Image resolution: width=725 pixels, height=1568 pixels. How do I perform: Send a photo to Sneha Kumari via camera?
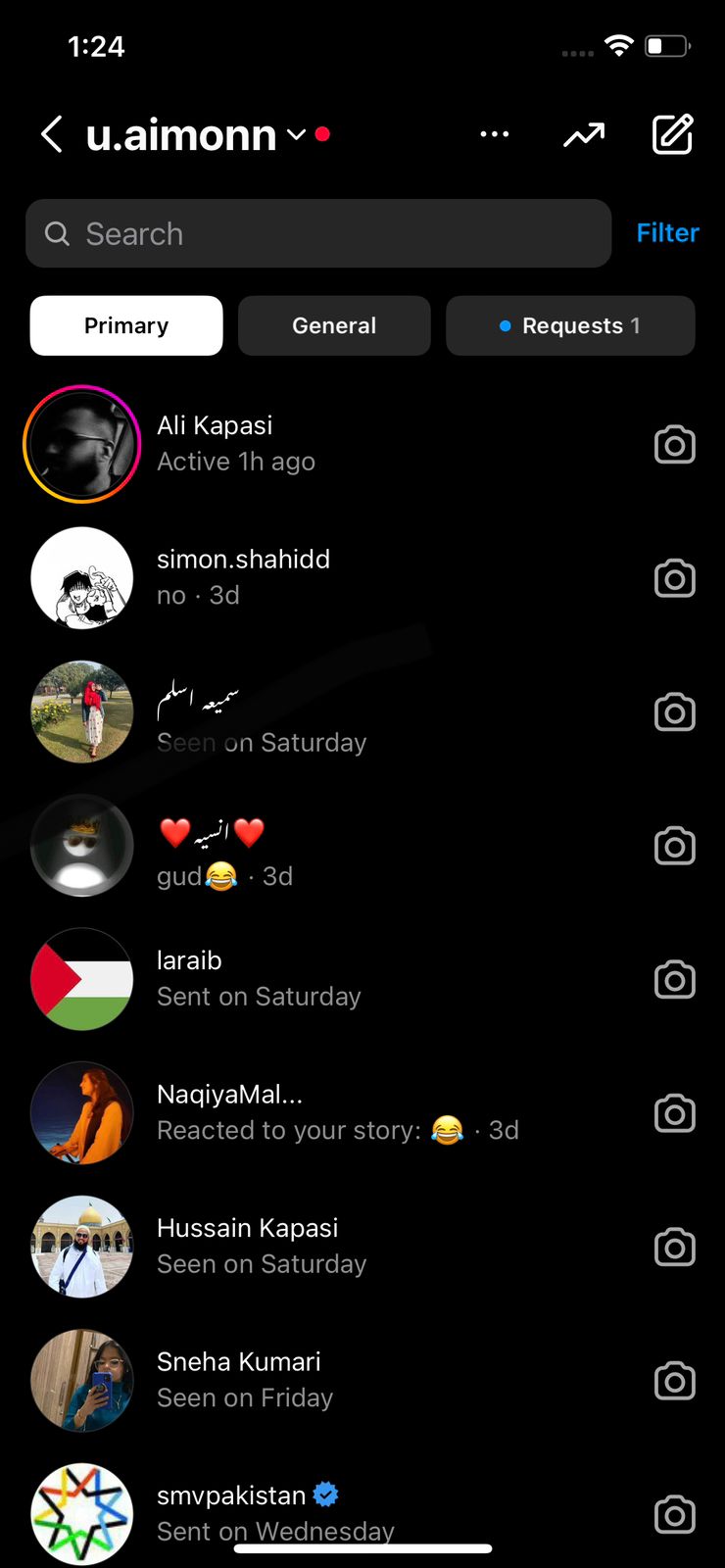[674, 1381]
